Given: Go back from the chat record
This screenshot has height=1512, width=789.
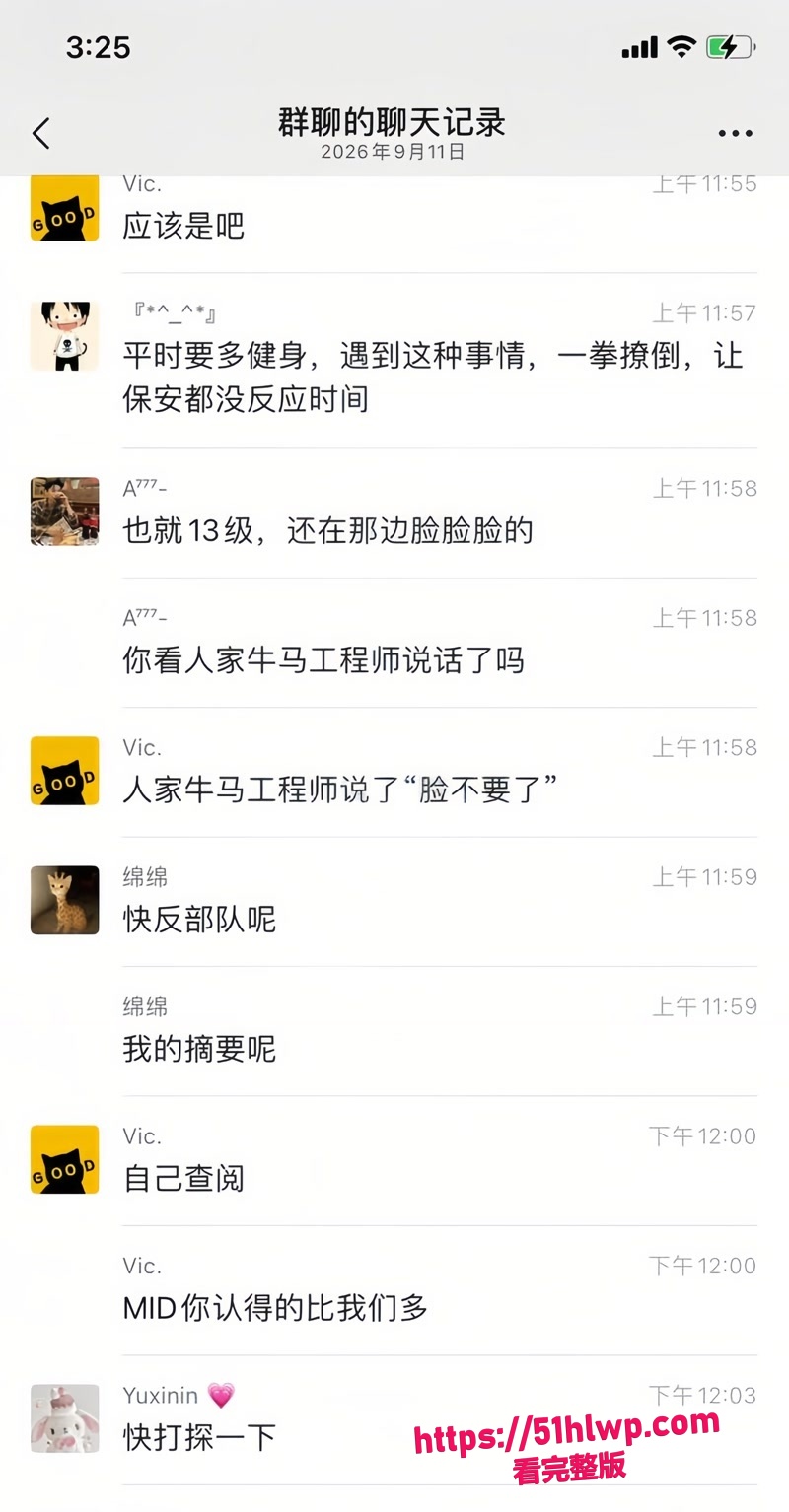Looking at the screenshot, I should 40,133.
